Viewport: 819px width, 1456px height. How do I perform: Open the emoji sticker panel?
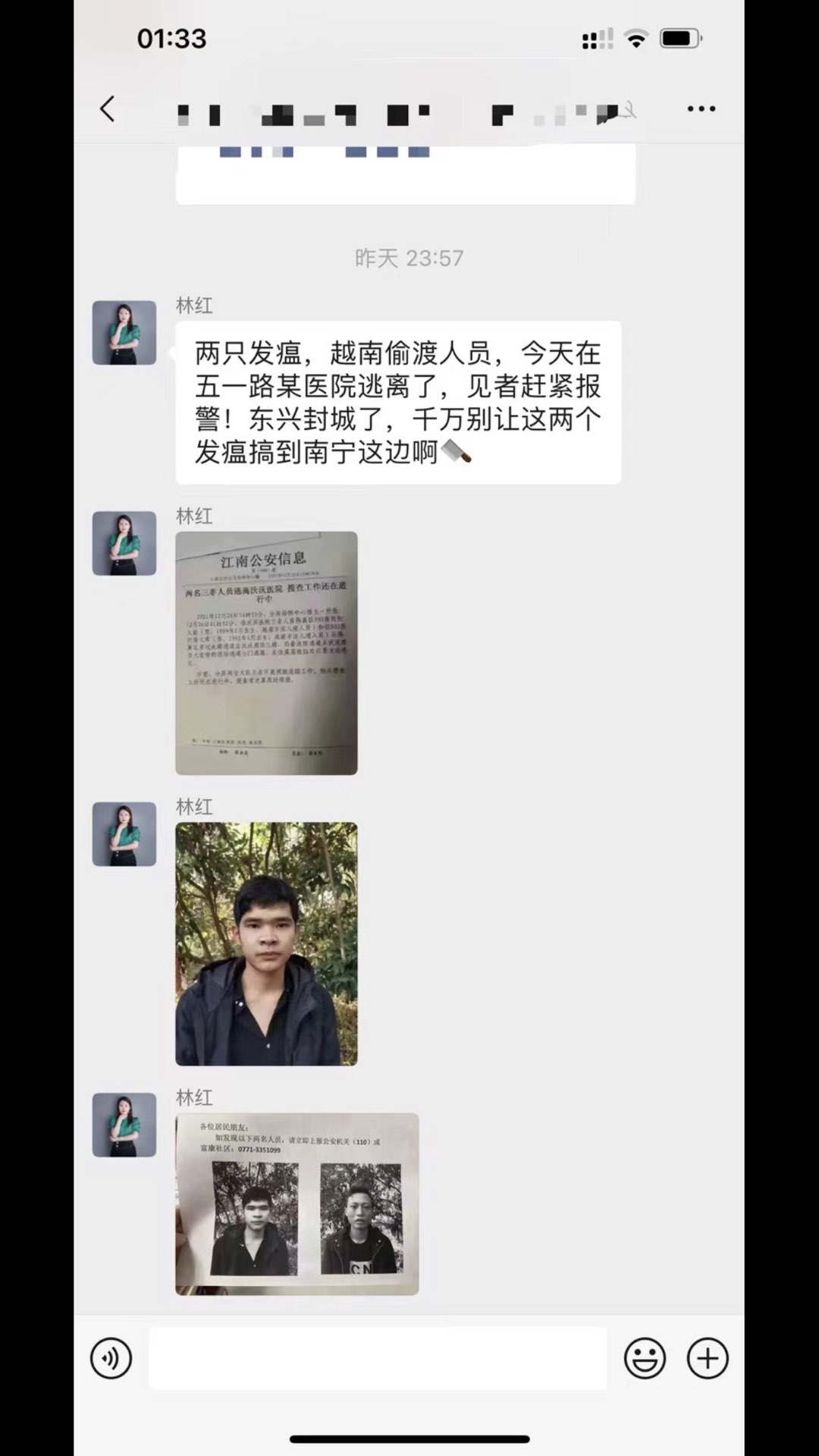(645, 1358)
